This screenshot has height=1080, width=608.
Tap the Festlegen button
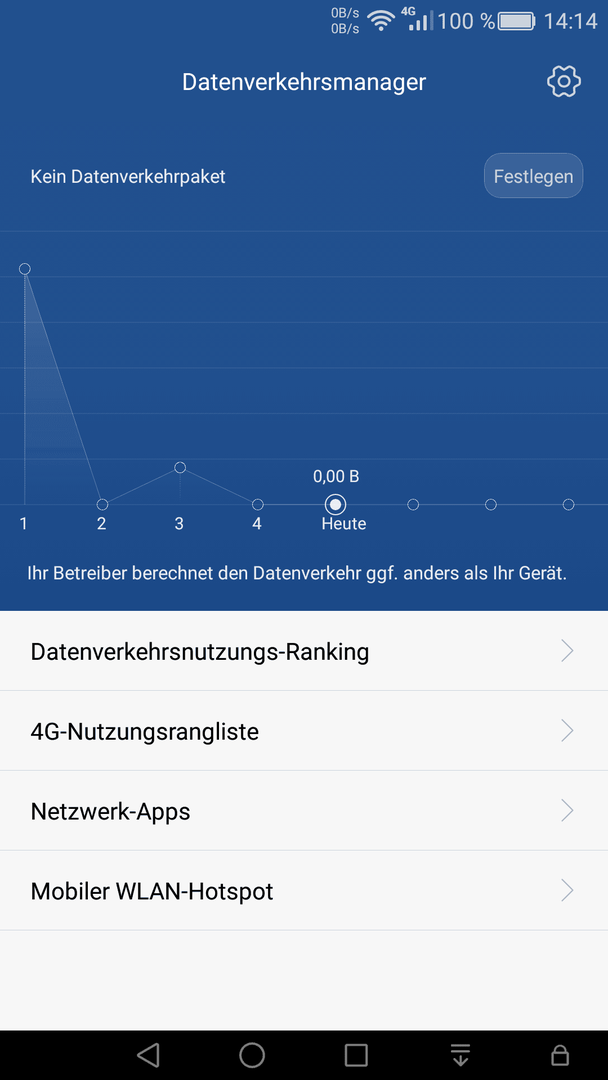pyautogui.click(x=534, y=176)
